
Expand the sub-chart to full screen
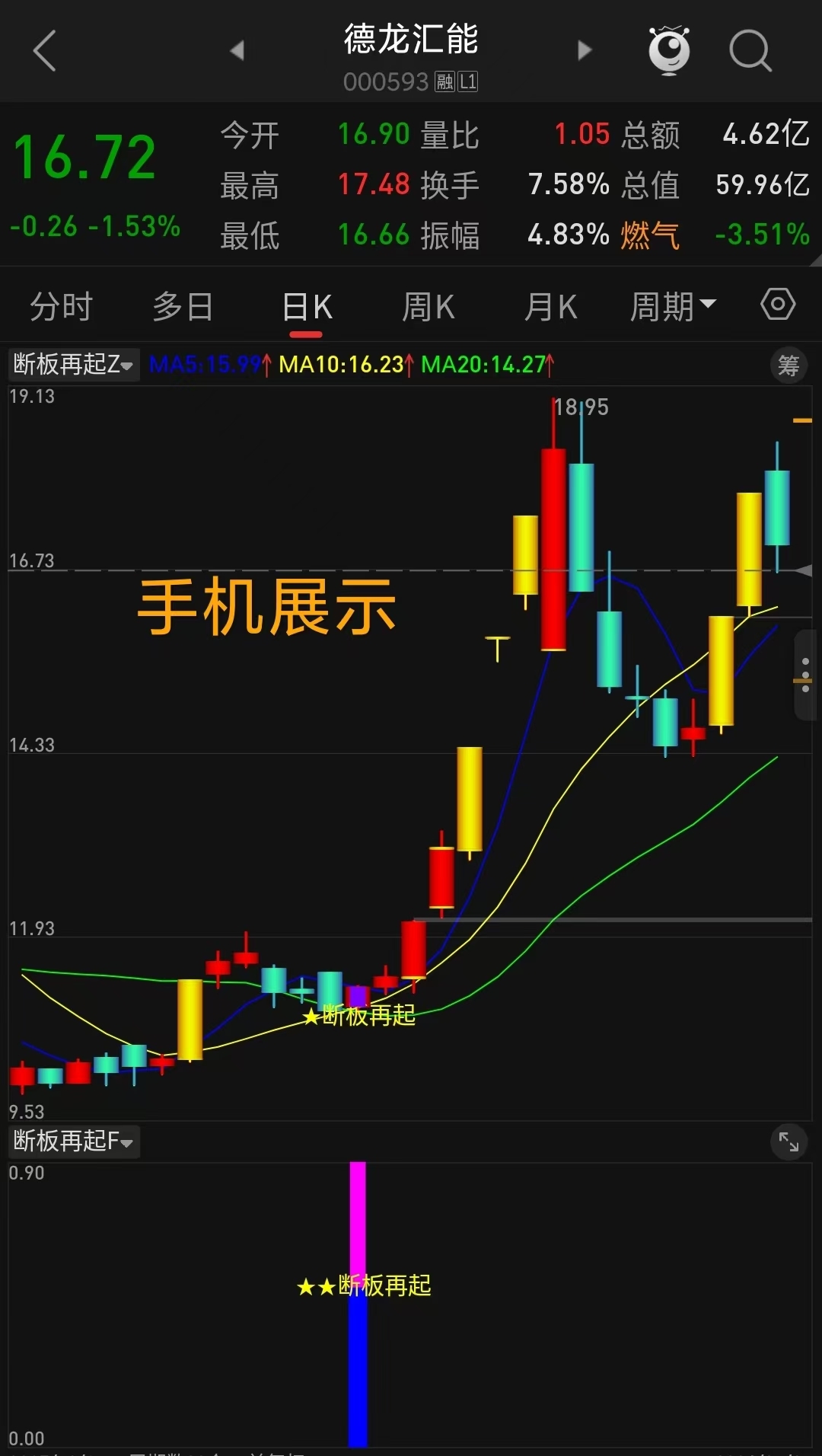(x=789, y=1141)
